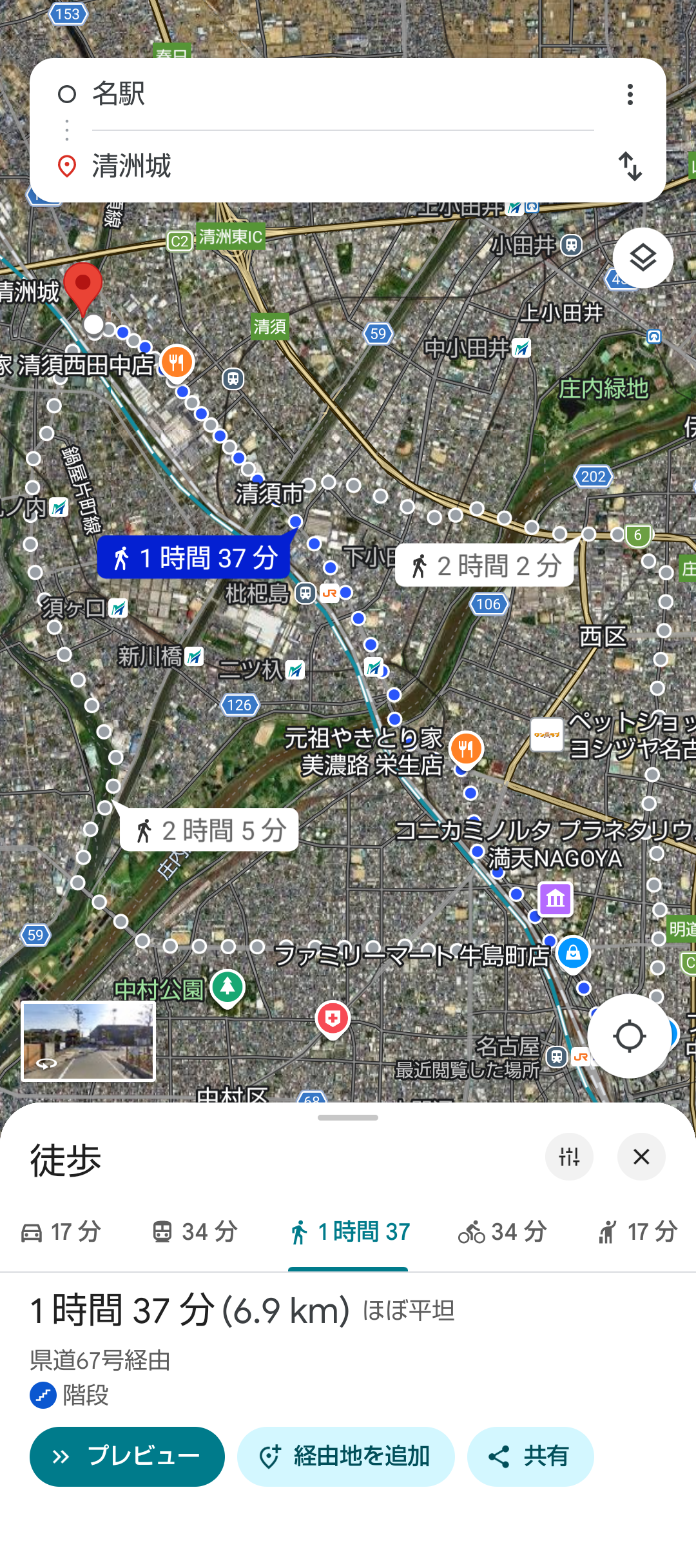Image resolution: width=696 pixels, height=1568 pixels.
Task: Center the map on current location
Action: point(630,1035)
